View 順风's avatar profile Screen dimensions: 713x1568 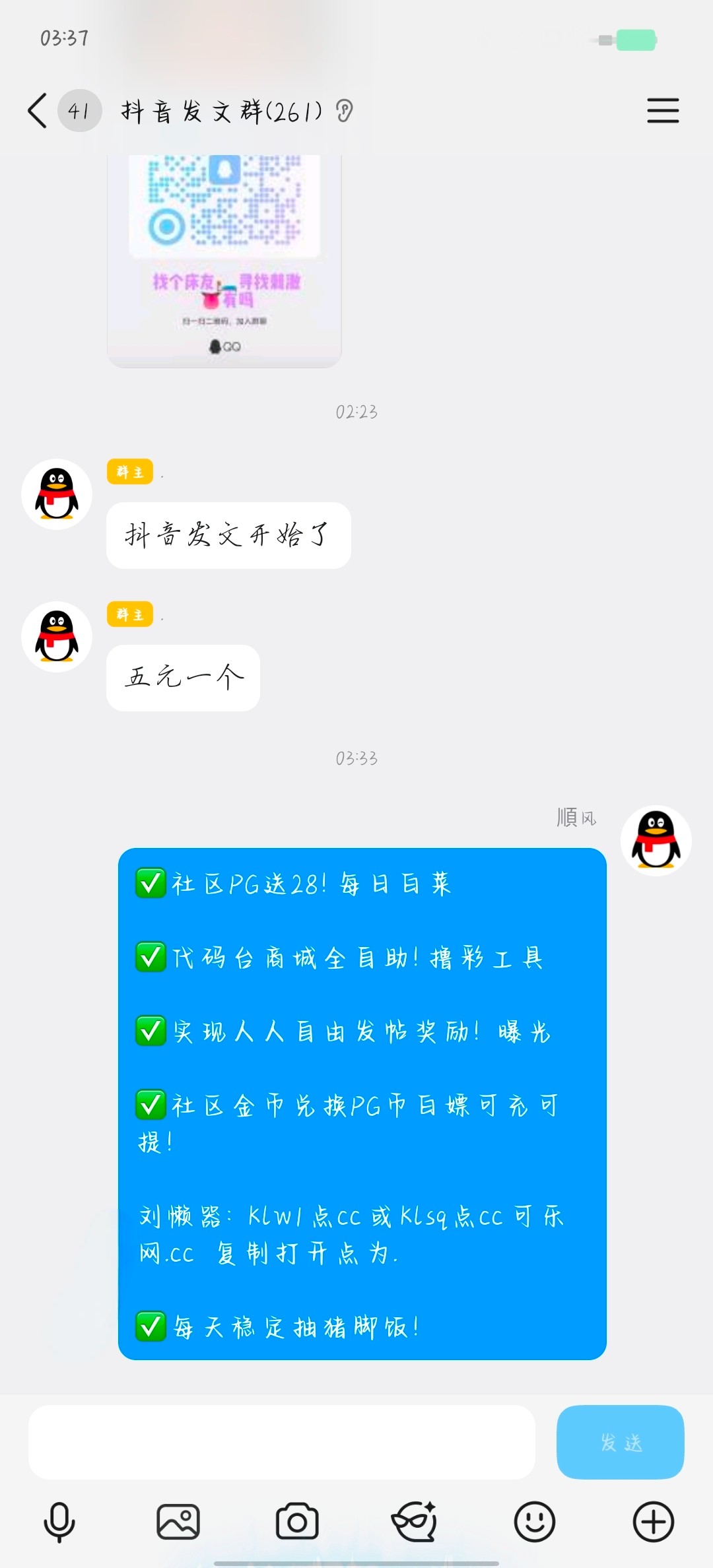(656, 840)
